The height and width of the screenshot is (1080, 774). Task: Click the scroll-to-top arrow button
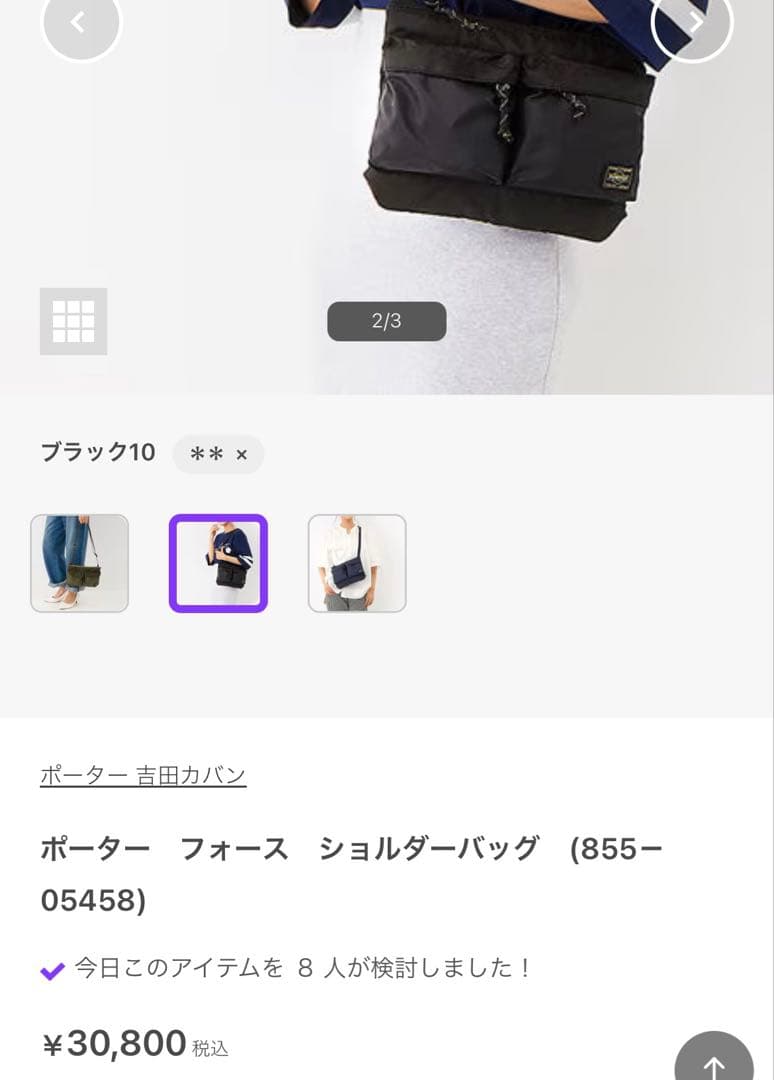coord(713,1060)
